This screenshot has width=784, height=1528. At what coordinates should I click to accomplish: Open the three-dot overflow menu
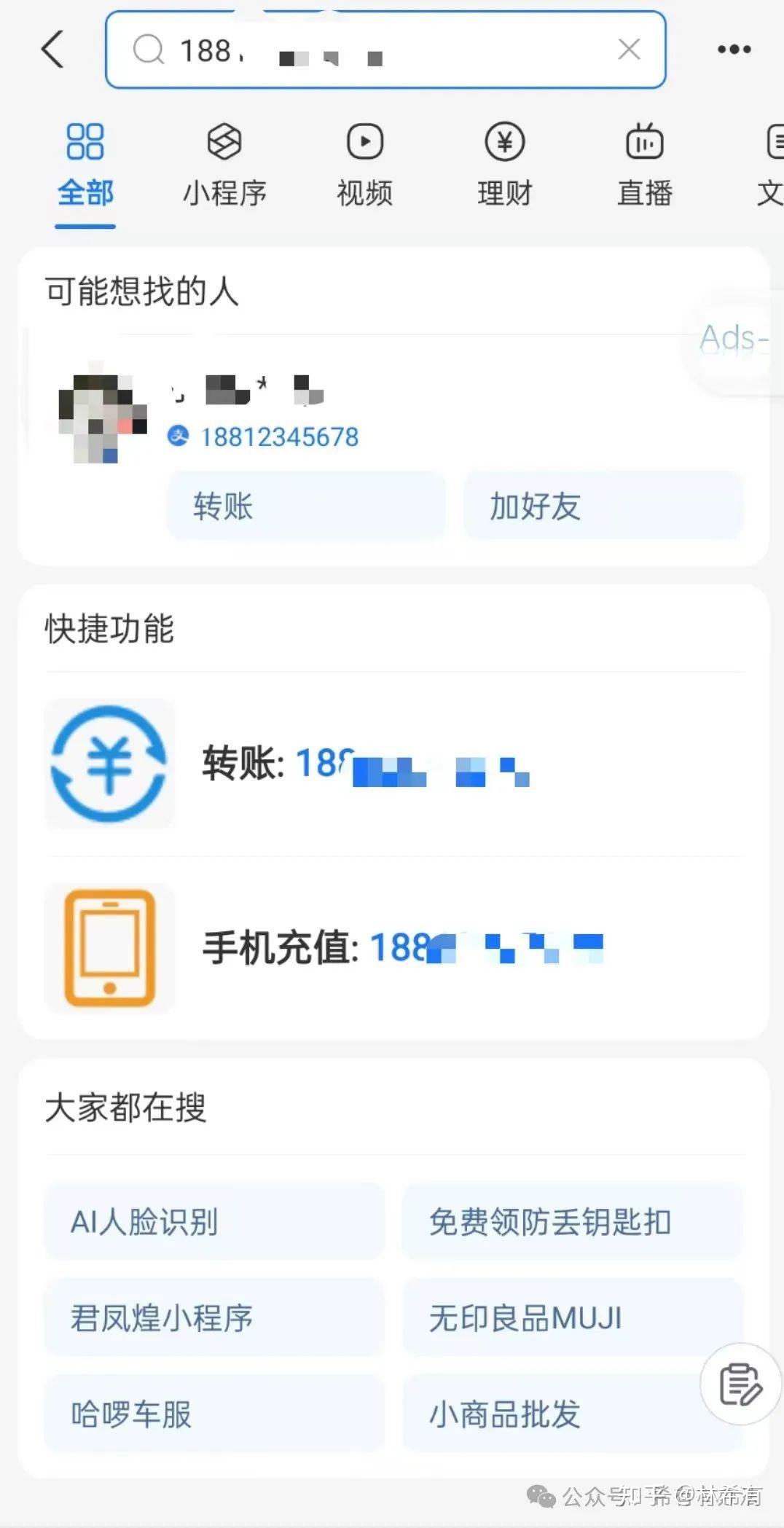pyautogui.click(x=734, y=50)
